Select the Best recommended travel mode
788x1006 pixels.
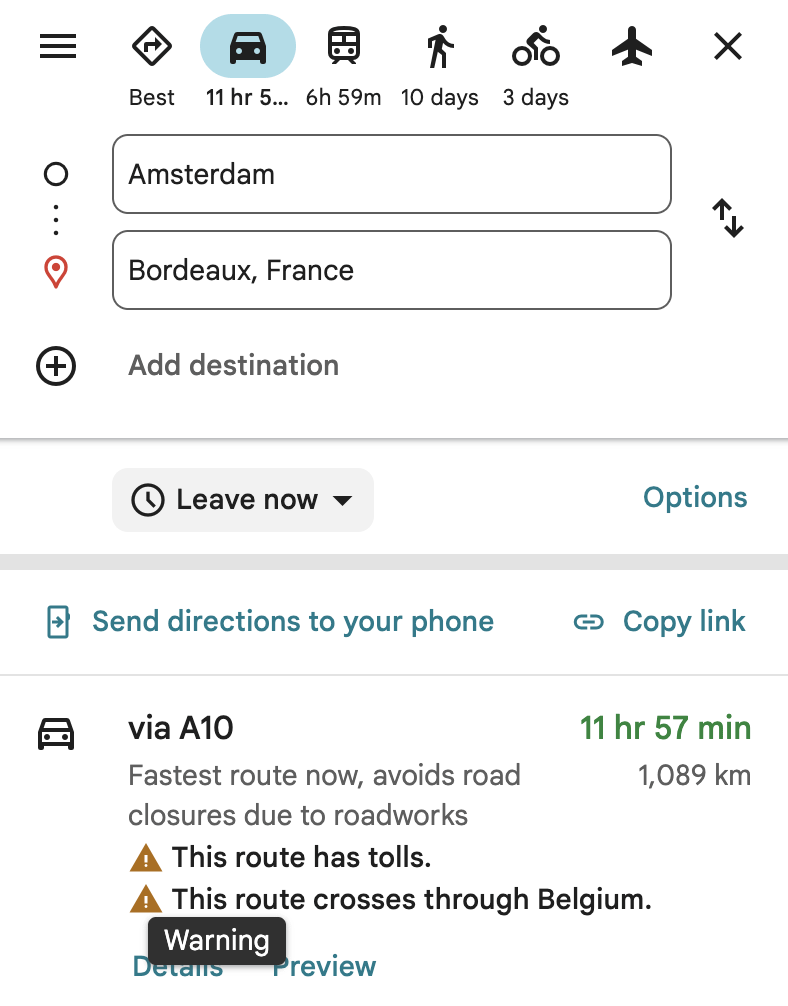point(151,45)
